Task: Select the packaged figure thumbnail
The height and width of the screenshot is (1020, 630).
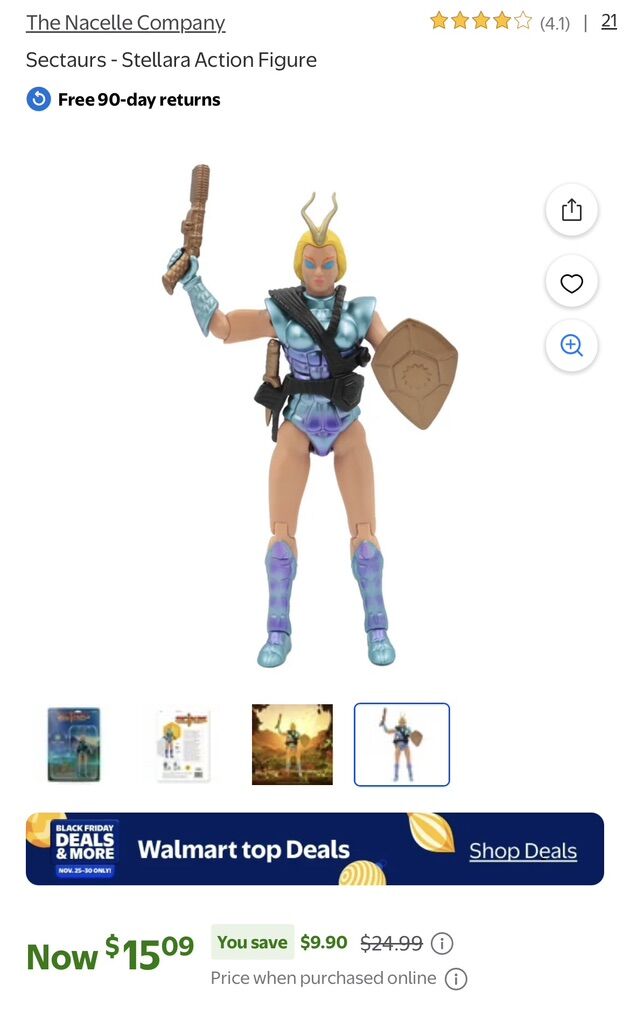Action: 73,744
